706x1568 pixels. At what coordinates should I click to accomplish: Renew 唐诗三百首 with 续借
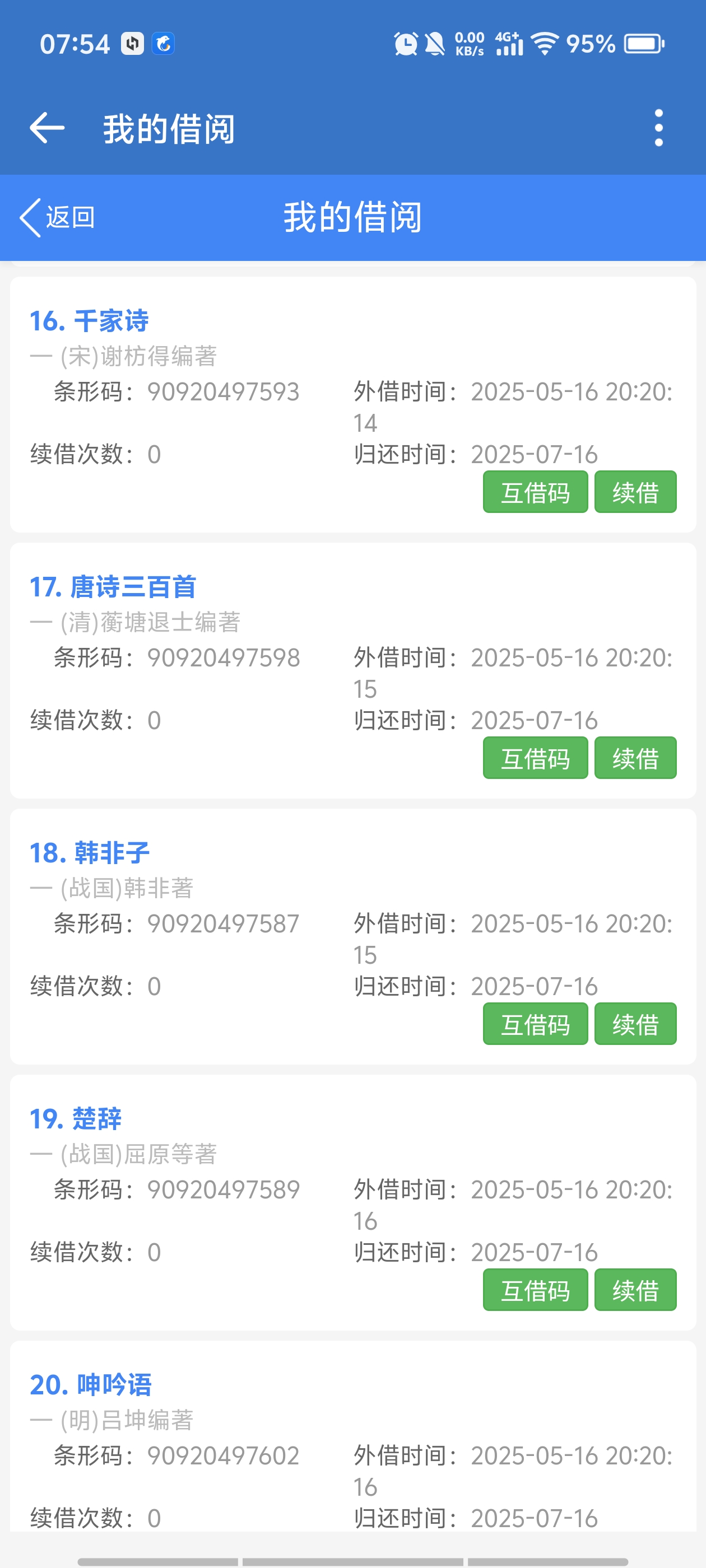(635, 758)
